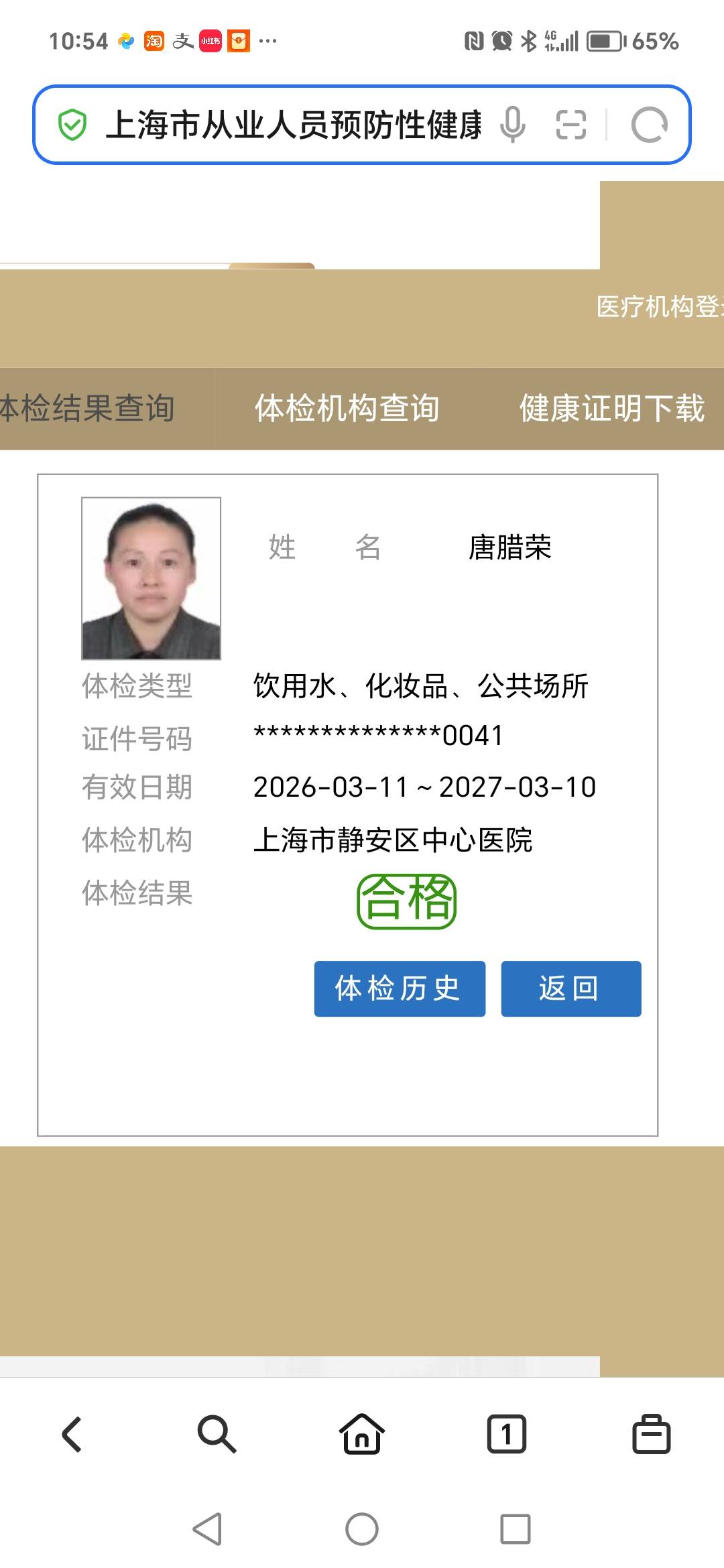Open the browser search icon
The image size is (724, 1568).
217,1434
